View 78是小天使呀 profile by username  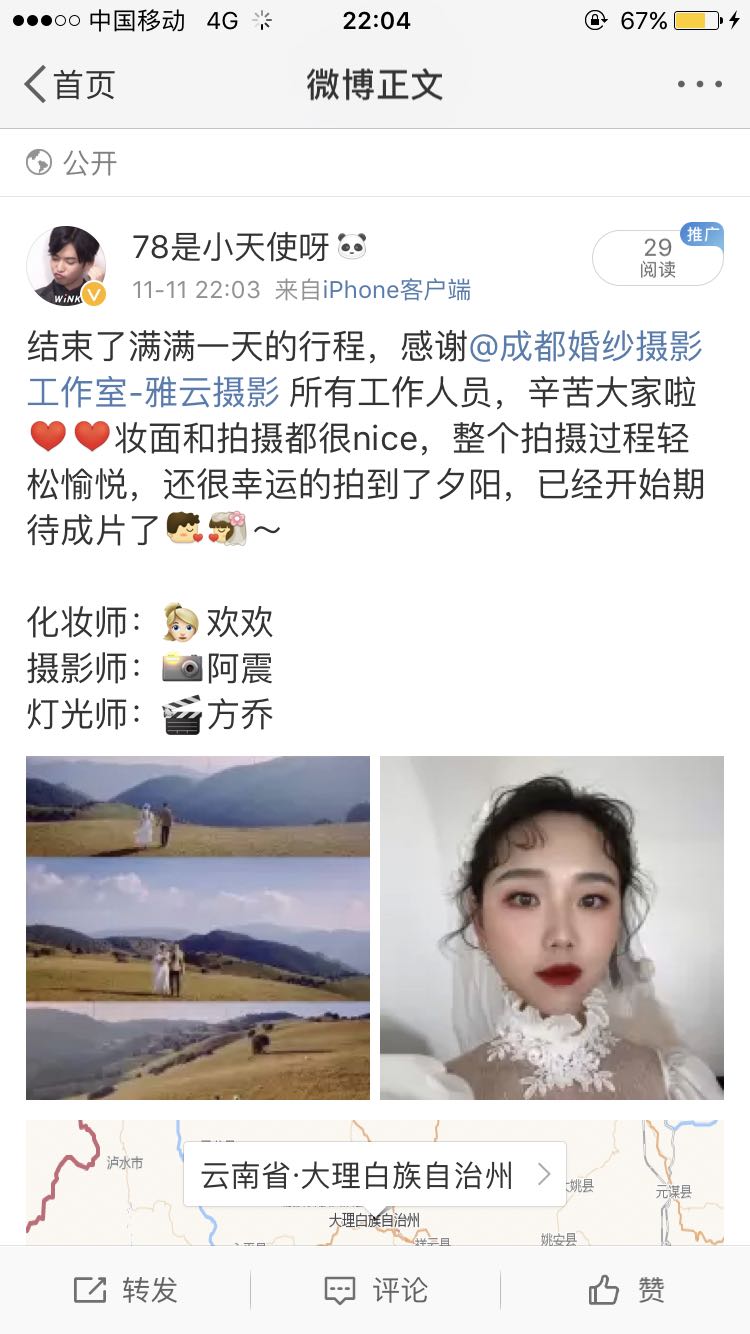click(234, 247)
